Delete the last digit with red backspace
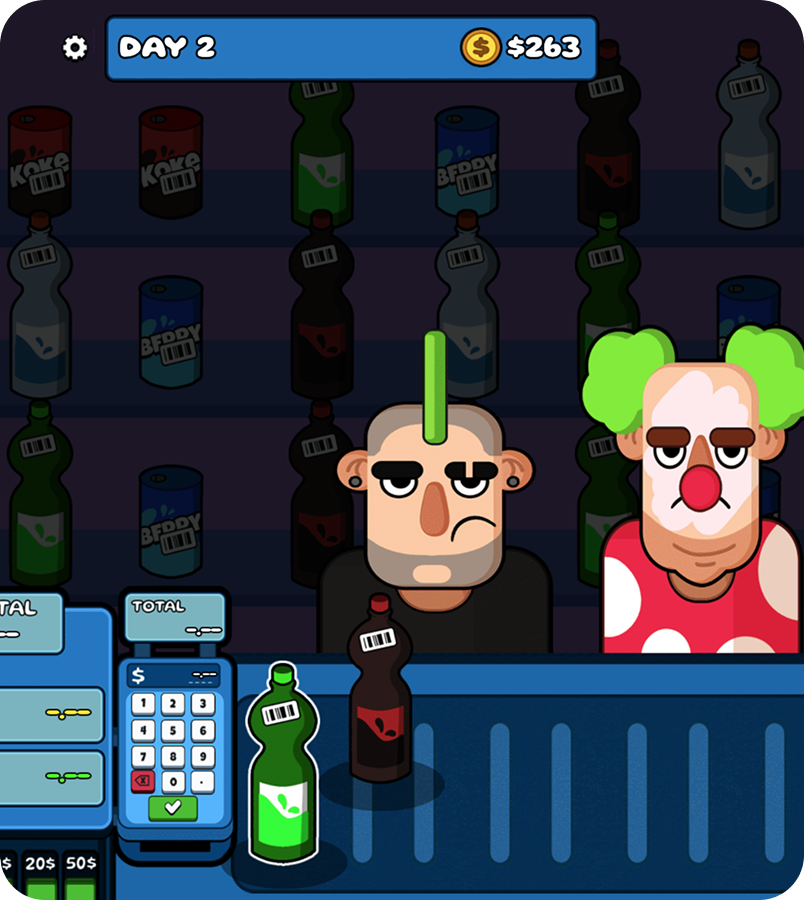804x900 pixels. pos(143,782)
